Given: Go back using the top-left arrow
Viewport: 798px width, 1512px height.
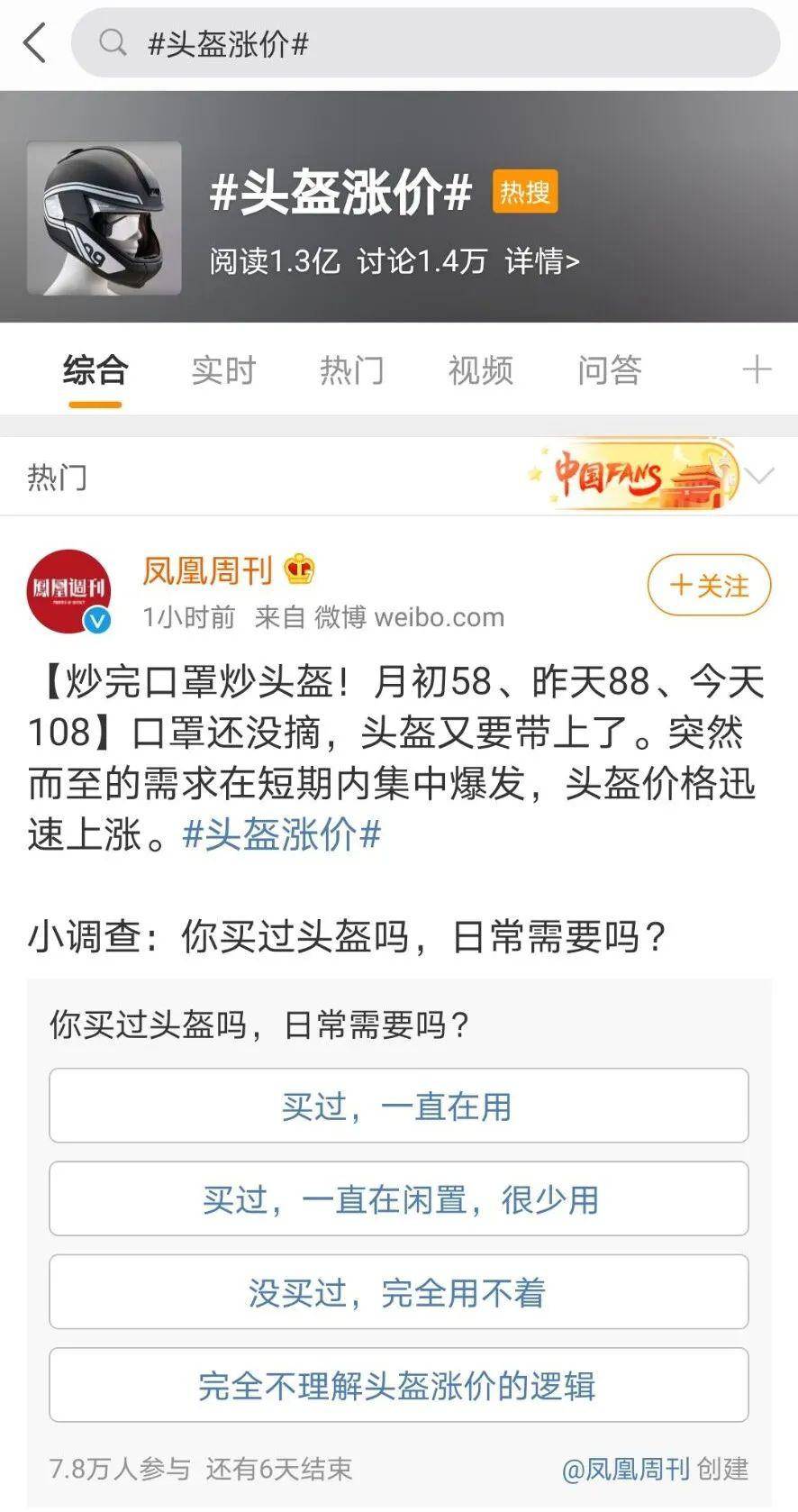Looking at the screenshot, I should (34, 42).
